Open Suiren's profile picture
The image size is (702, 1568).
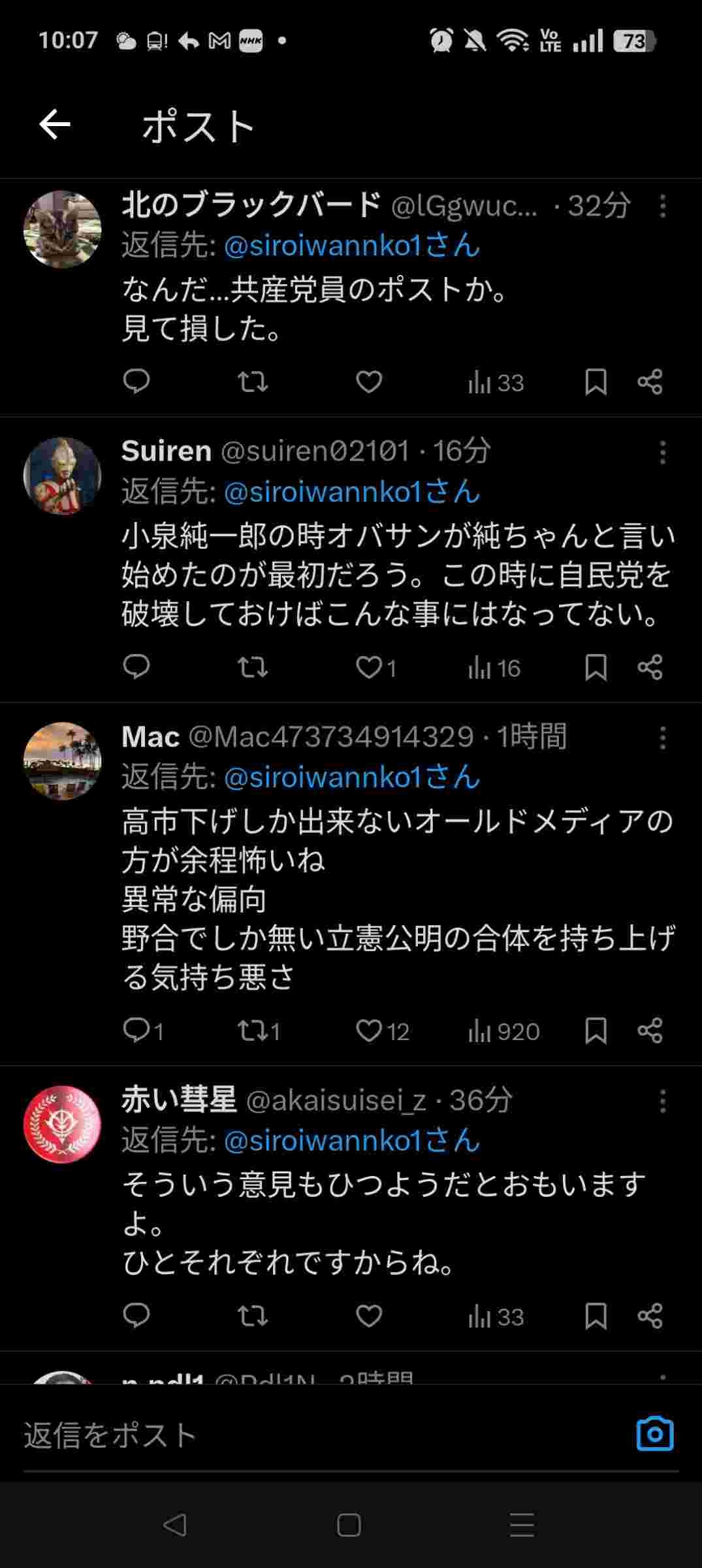[x=63, y=476]
